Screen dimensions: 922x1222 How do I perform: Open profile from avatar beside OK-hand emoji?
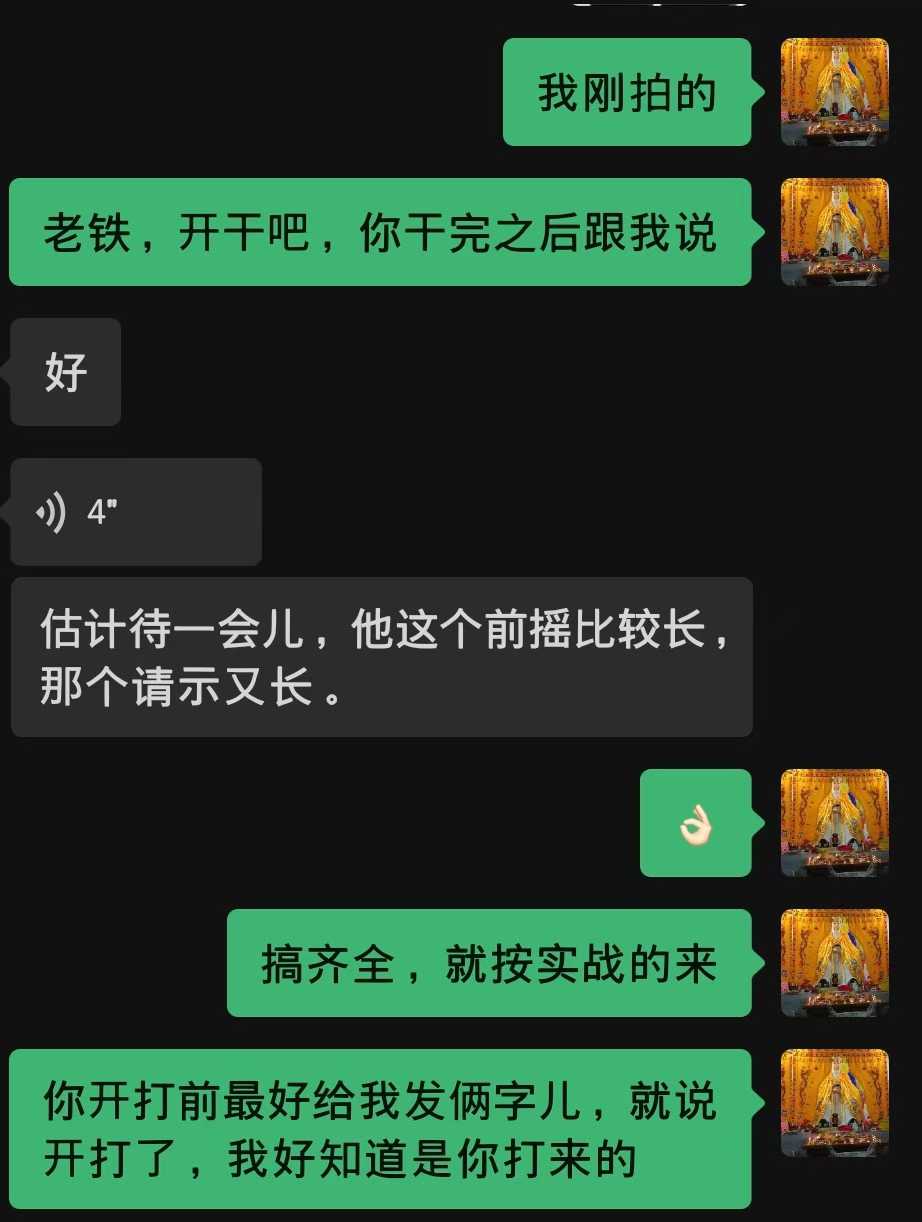pyautogui.click(x=834, y=823)
